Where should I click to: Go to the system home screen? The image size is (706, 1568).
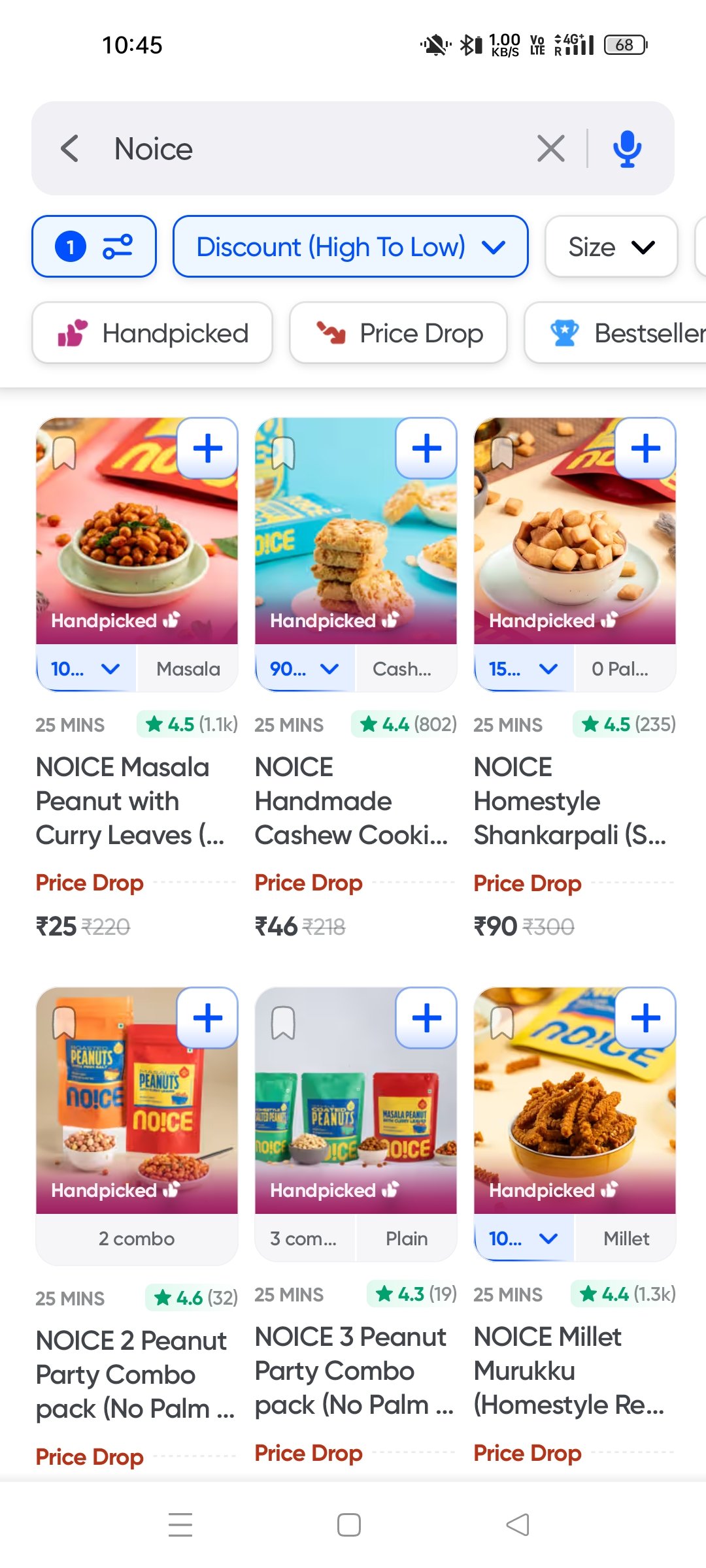(349, 1525)
